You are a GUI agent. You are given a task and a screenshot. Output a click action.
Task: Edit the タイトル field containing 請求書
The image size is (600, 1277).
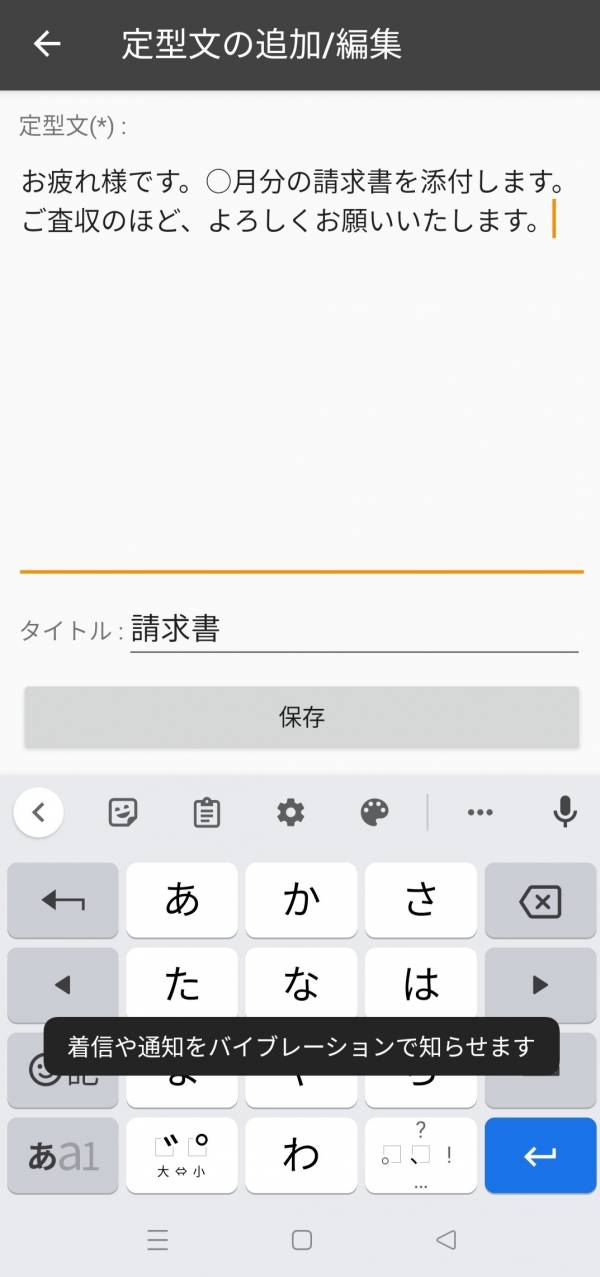(354, 629)
